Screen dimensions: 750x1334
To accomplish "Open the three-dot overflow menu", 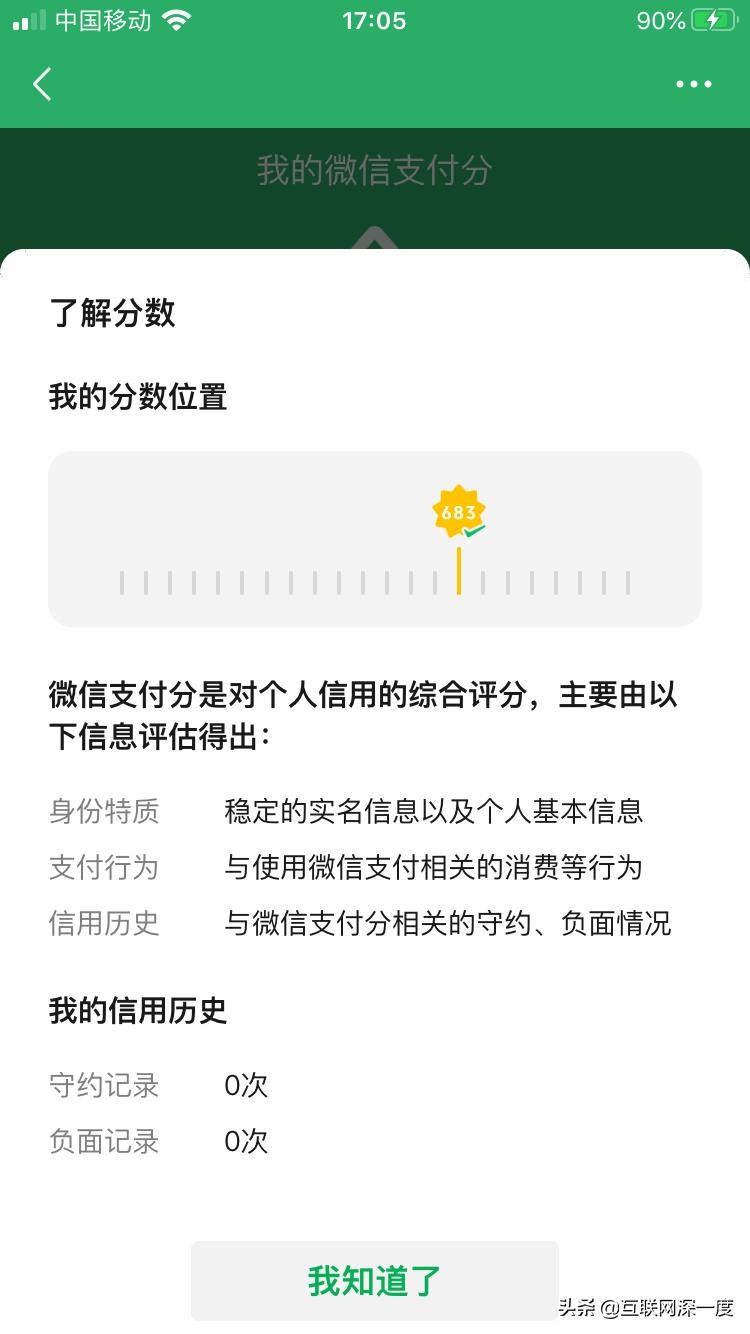I will pos(694,85).
